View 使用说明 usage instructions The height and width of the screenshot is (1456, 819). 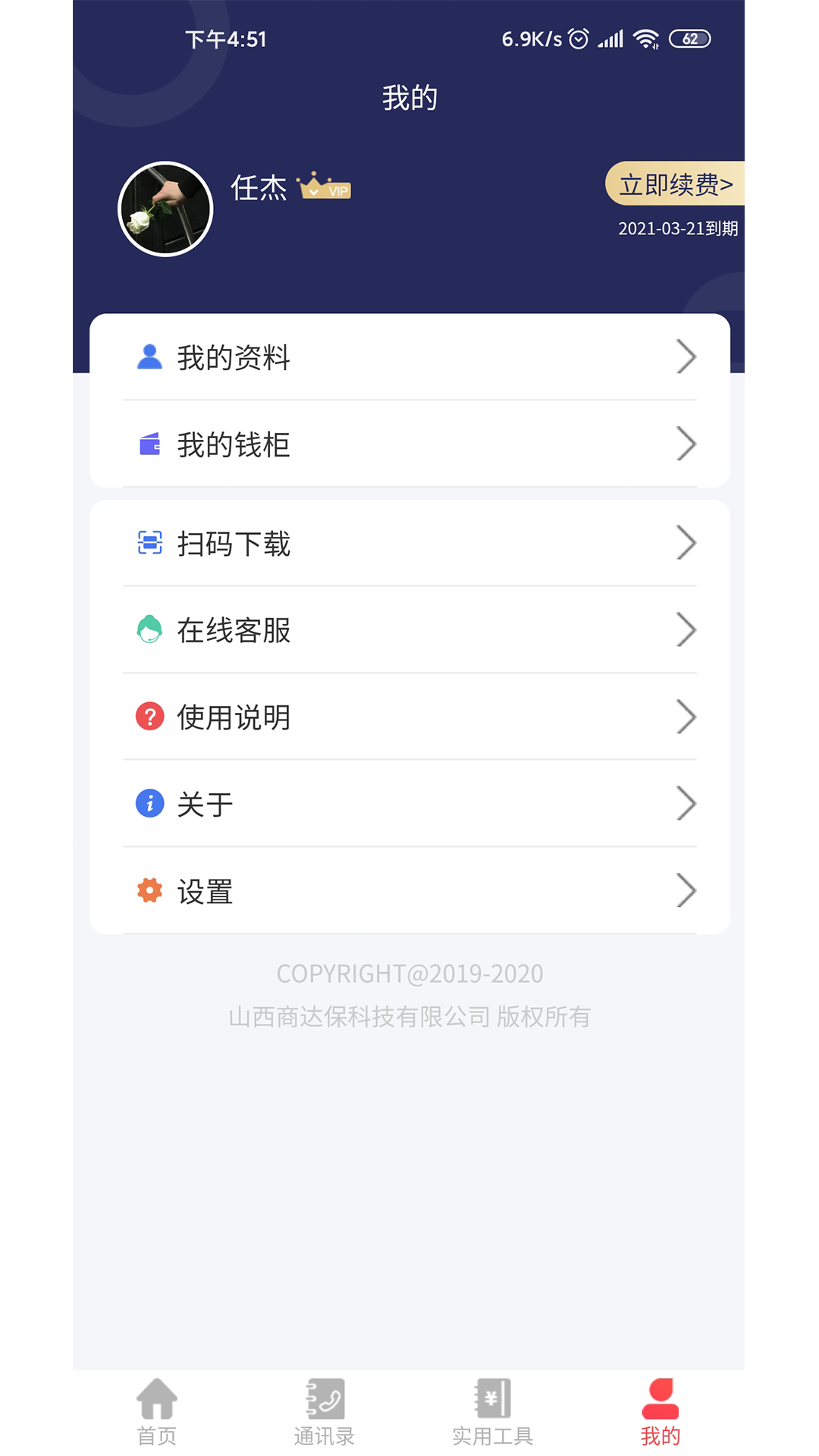click(409, 717)
